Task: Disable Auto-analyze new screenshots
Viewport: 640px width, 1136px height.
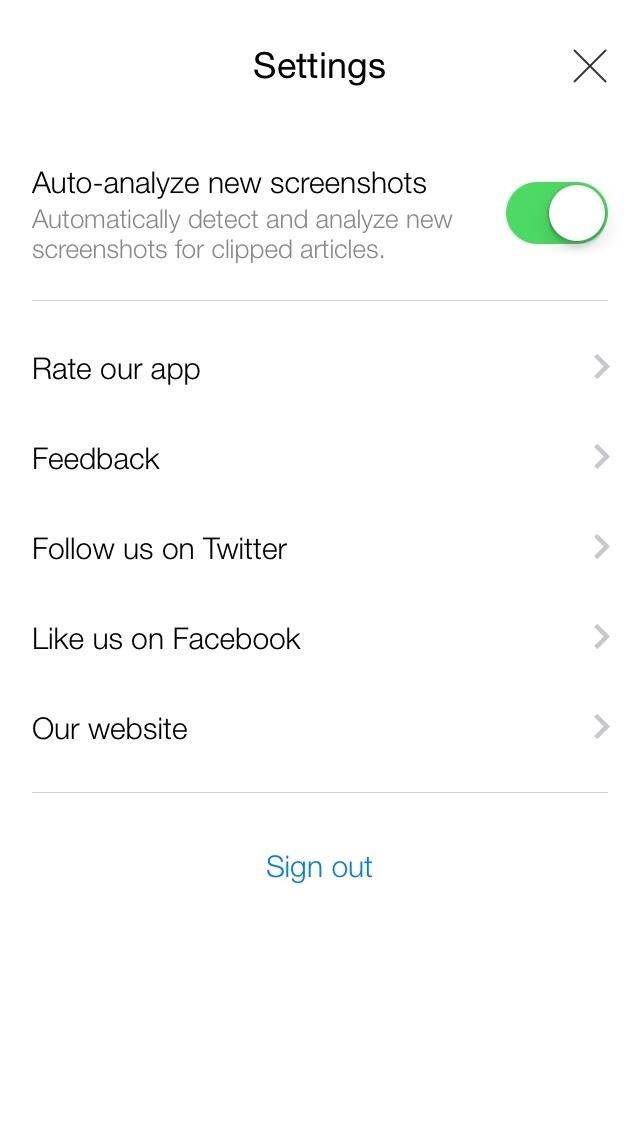Action: pos(556,213)
